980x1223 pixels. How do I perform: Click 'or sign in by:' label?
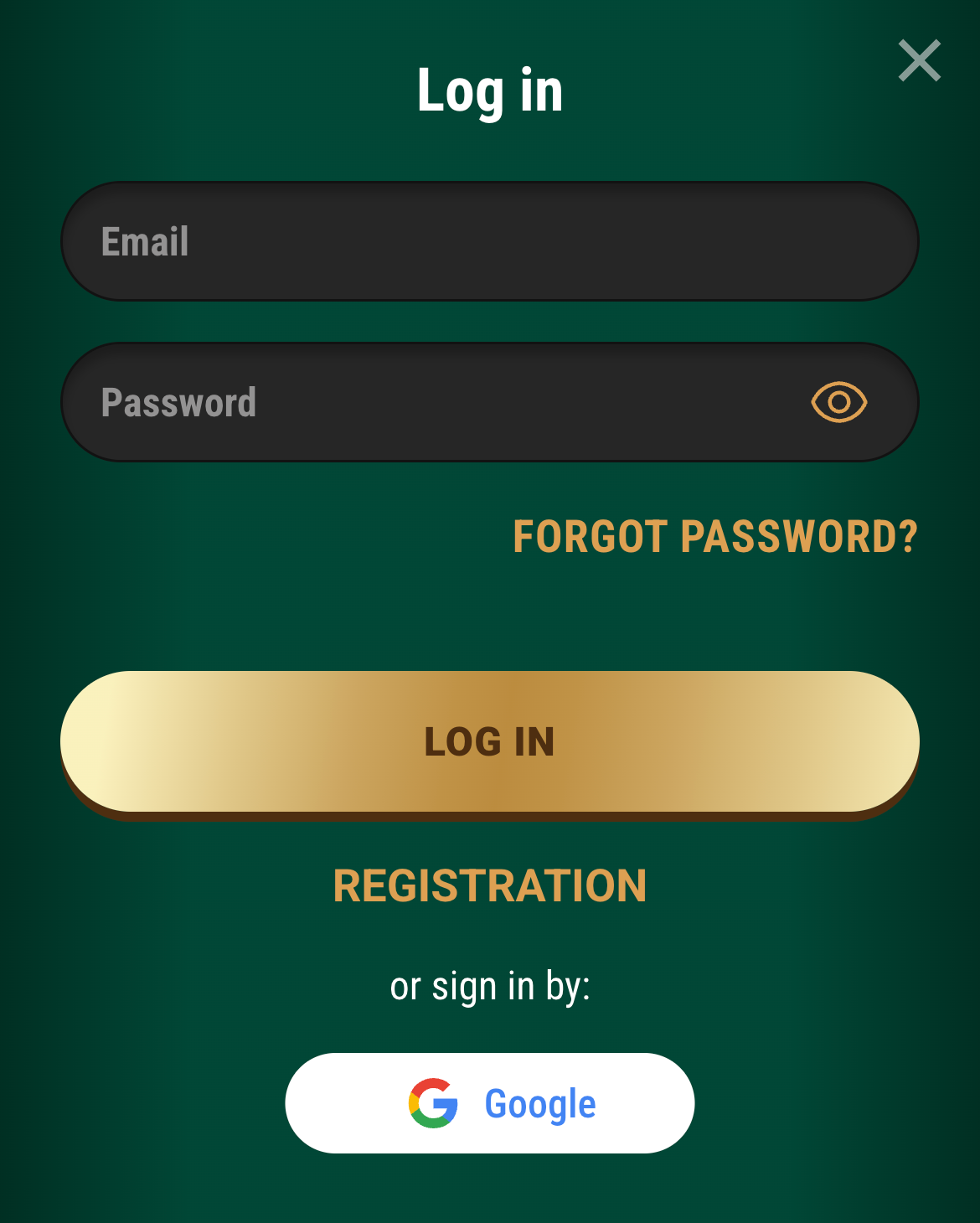click(490, 986)
